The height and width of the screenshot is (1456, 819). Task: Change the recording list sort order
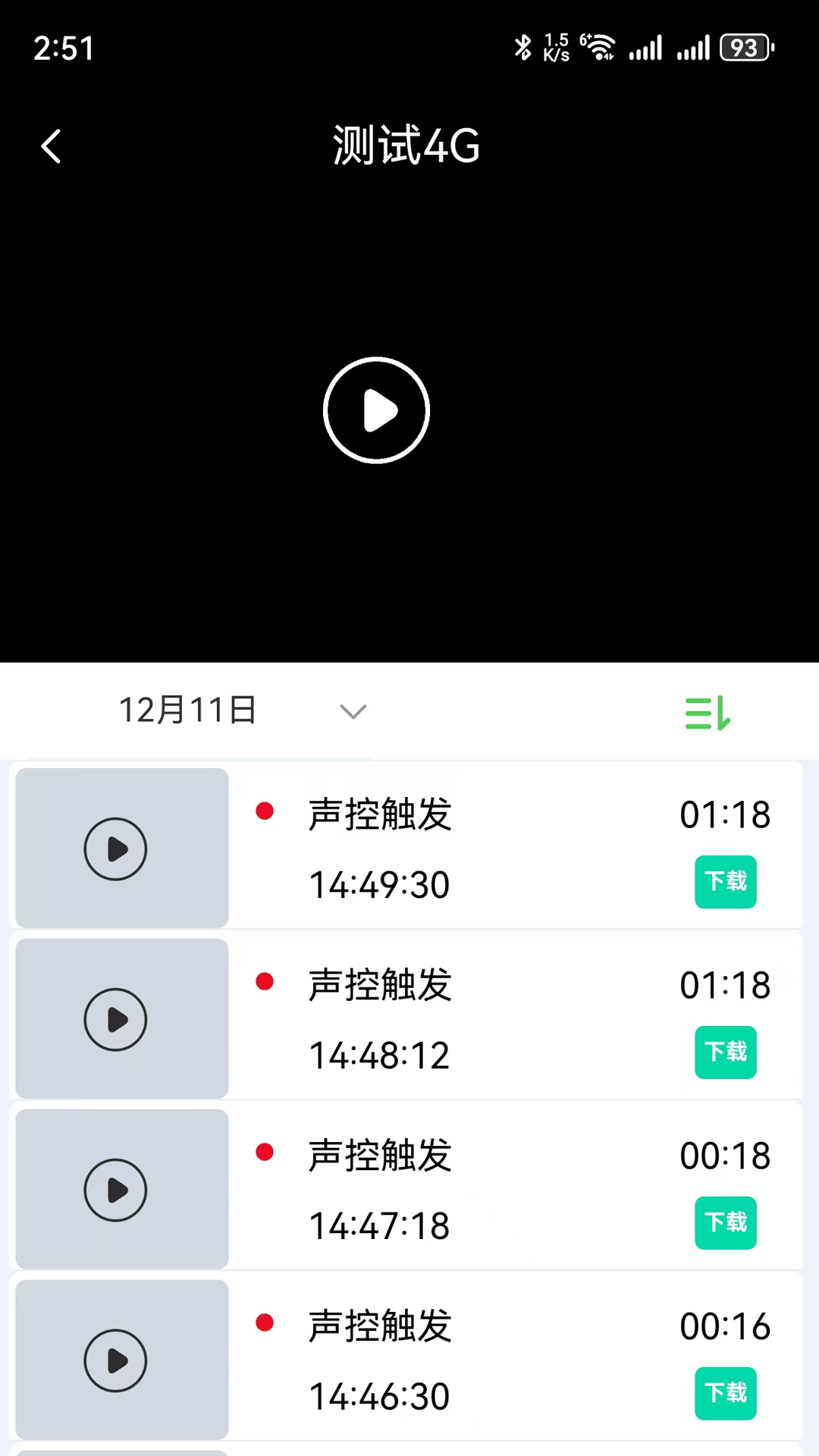708,713
